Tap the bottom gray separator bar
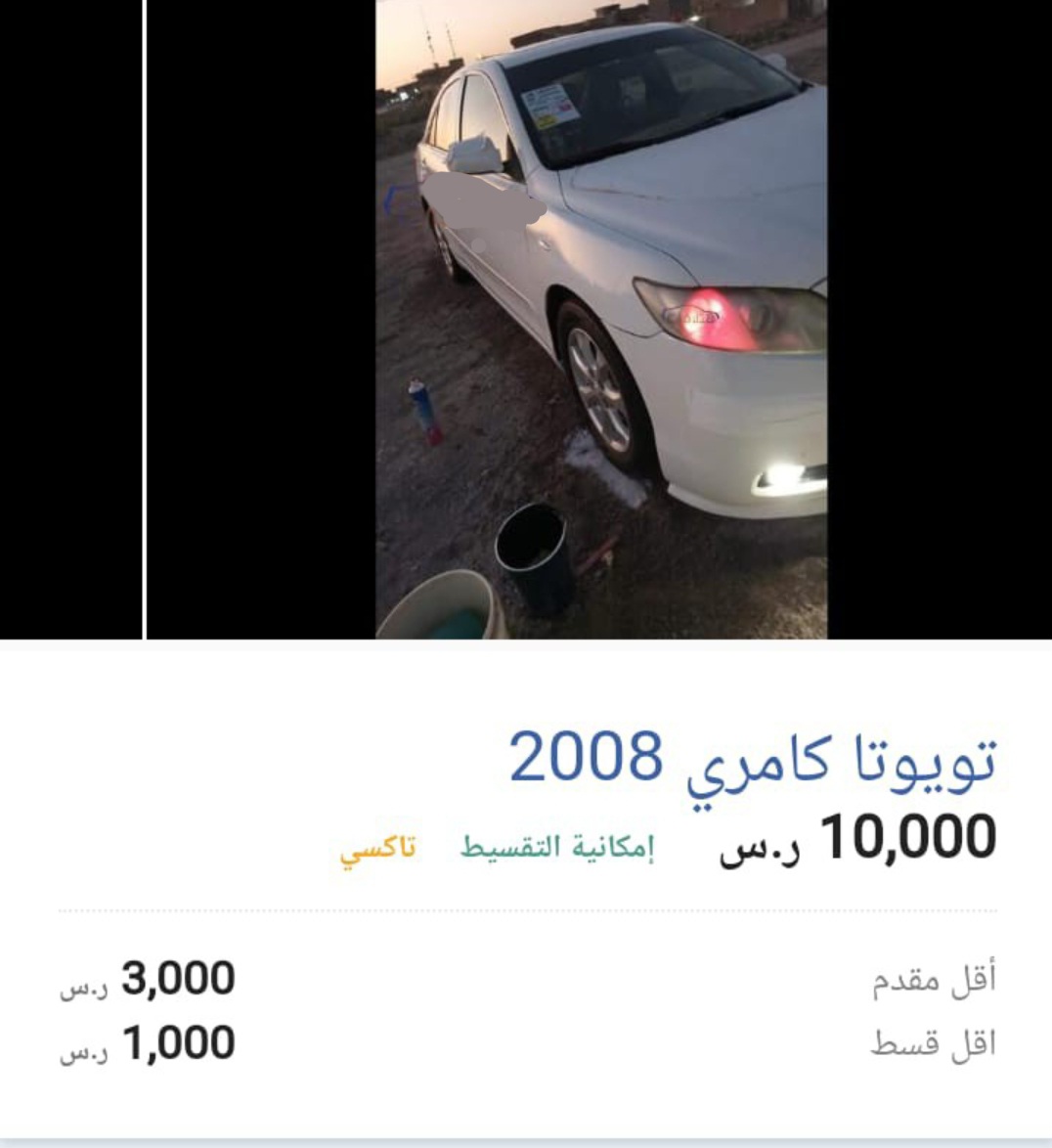This screenshot has width=1052, height=1148. coord(528,1139)
